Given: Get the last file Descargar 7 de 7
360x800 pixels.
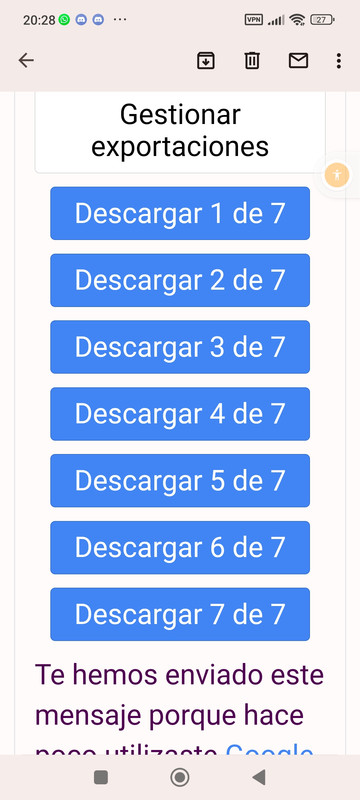Looking at the screenshot, I should pos(180,614).
